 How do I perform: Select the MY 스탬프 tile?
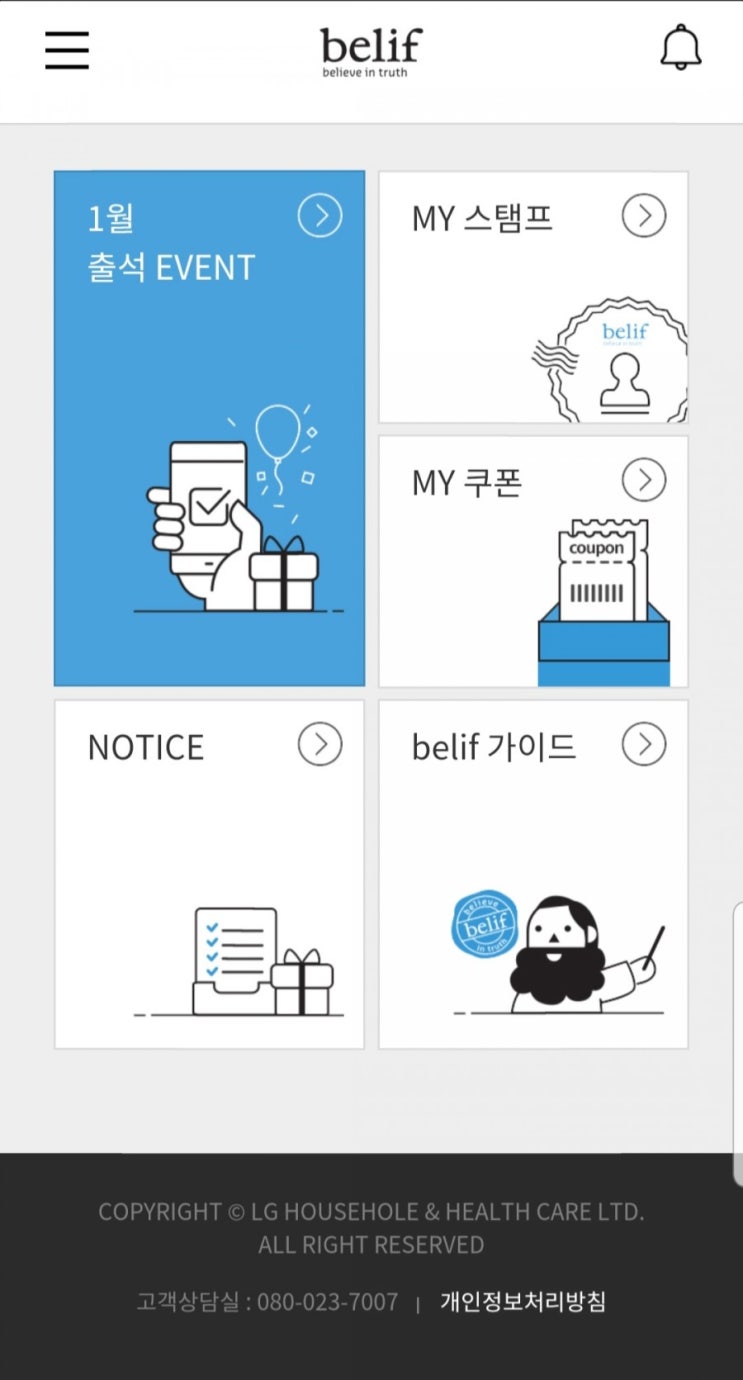point(533,295)
